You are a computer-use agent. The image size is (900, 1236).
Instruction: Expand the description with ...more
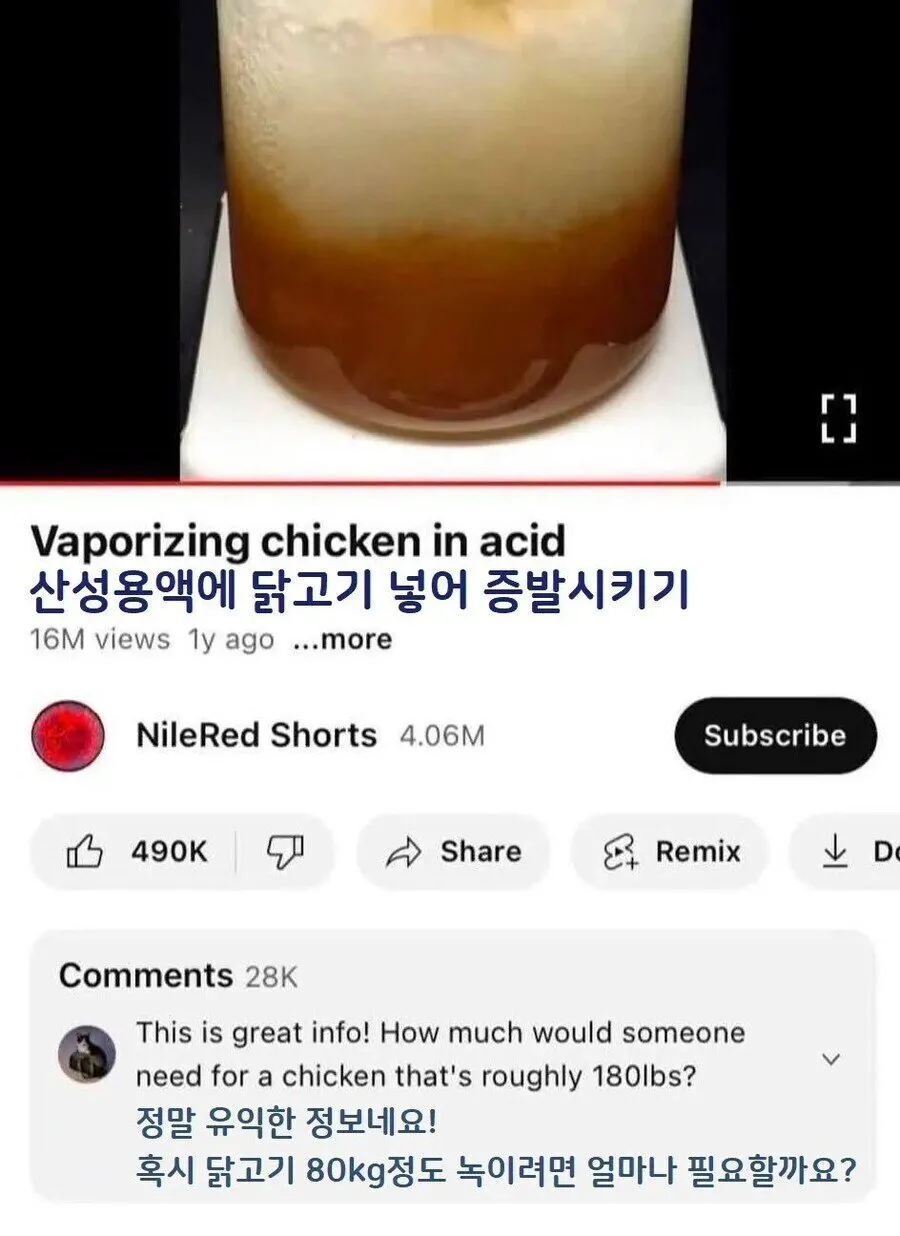[x=342, y=640]
